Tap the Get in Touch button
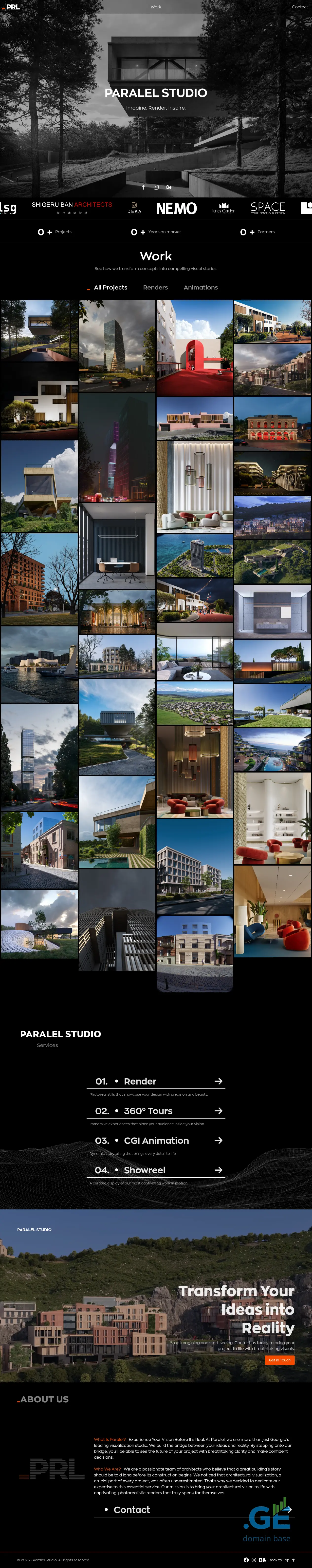The image size is (312, 1568). (280, 1359)
